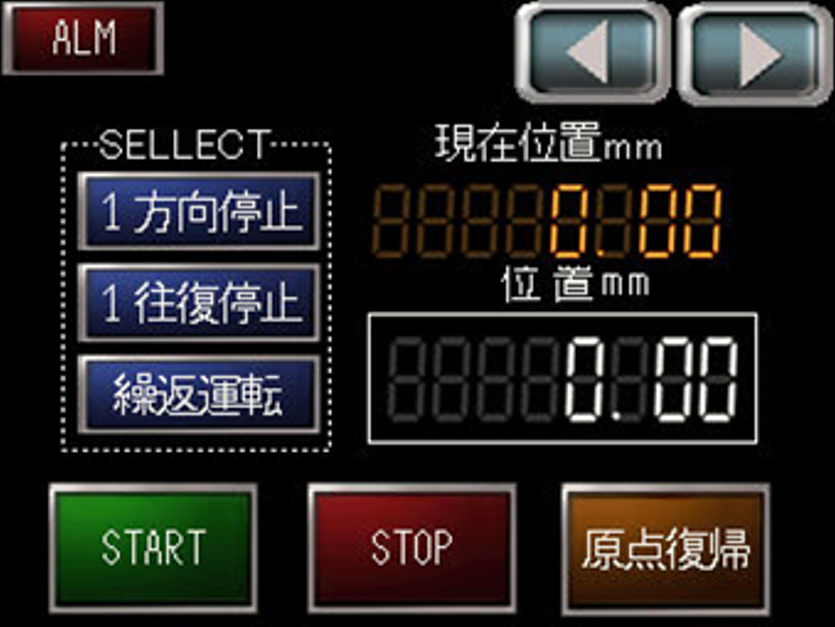
Task: Run 原点復帰 home return
Action: click(x=666, y=547)
